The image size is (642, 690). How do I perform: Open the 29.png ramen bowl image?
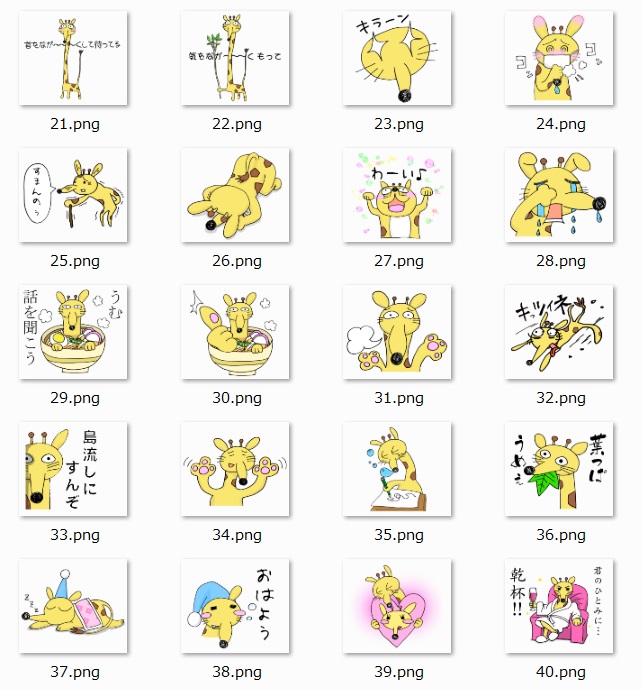coord(74,332)
